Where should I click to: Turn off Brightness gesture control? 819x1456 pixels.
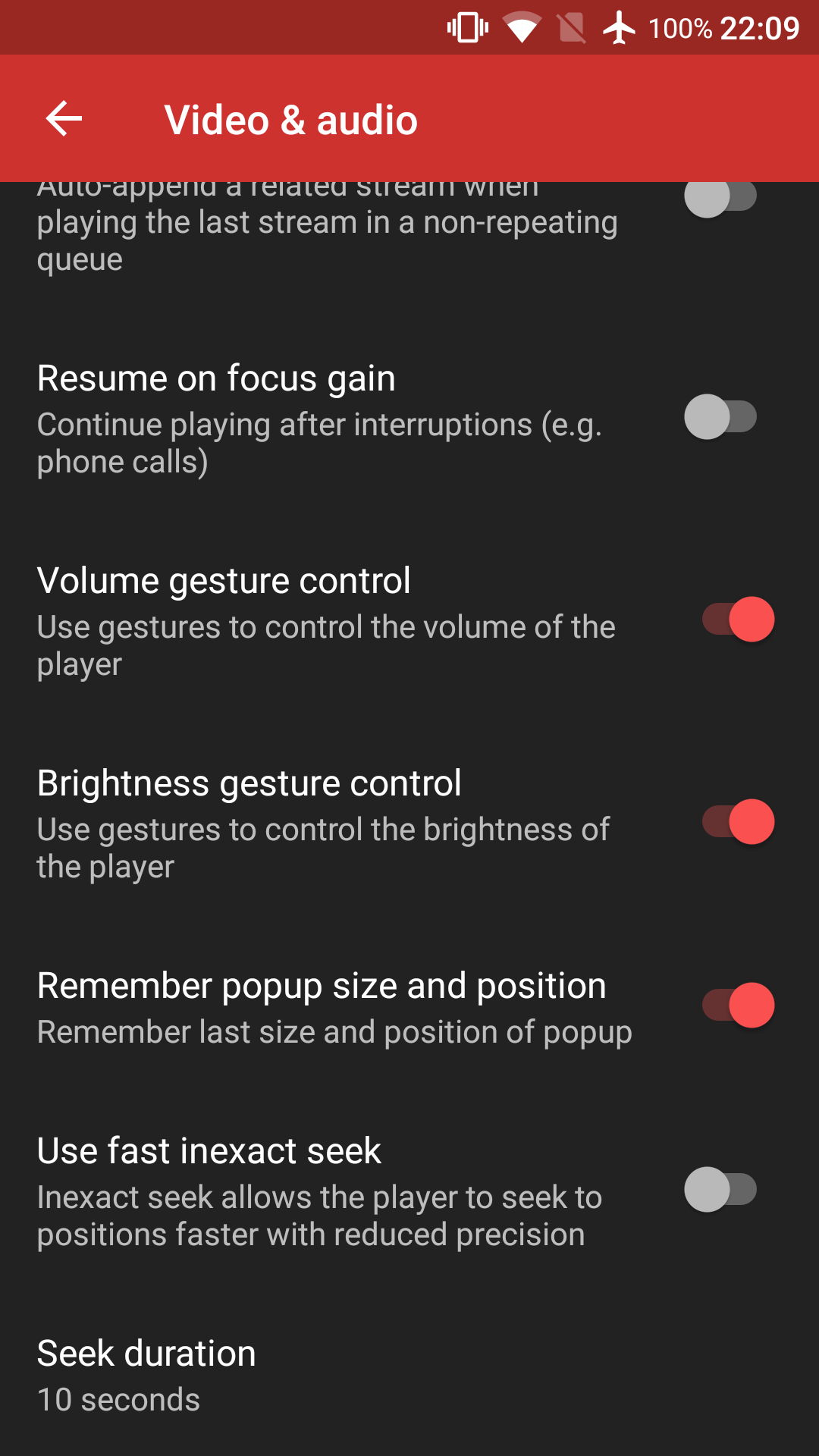pos(737,822)
